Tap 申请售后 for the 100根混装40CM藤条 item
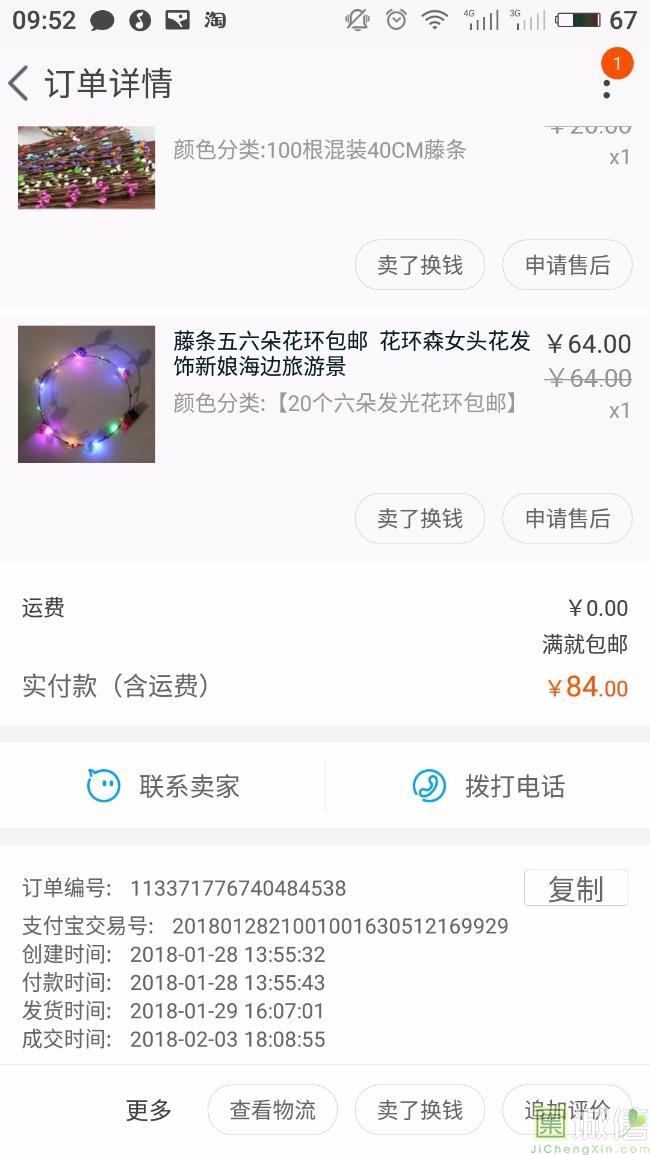Image resolution: width=650 pixels, height=1155 pixels. [567, 265]
